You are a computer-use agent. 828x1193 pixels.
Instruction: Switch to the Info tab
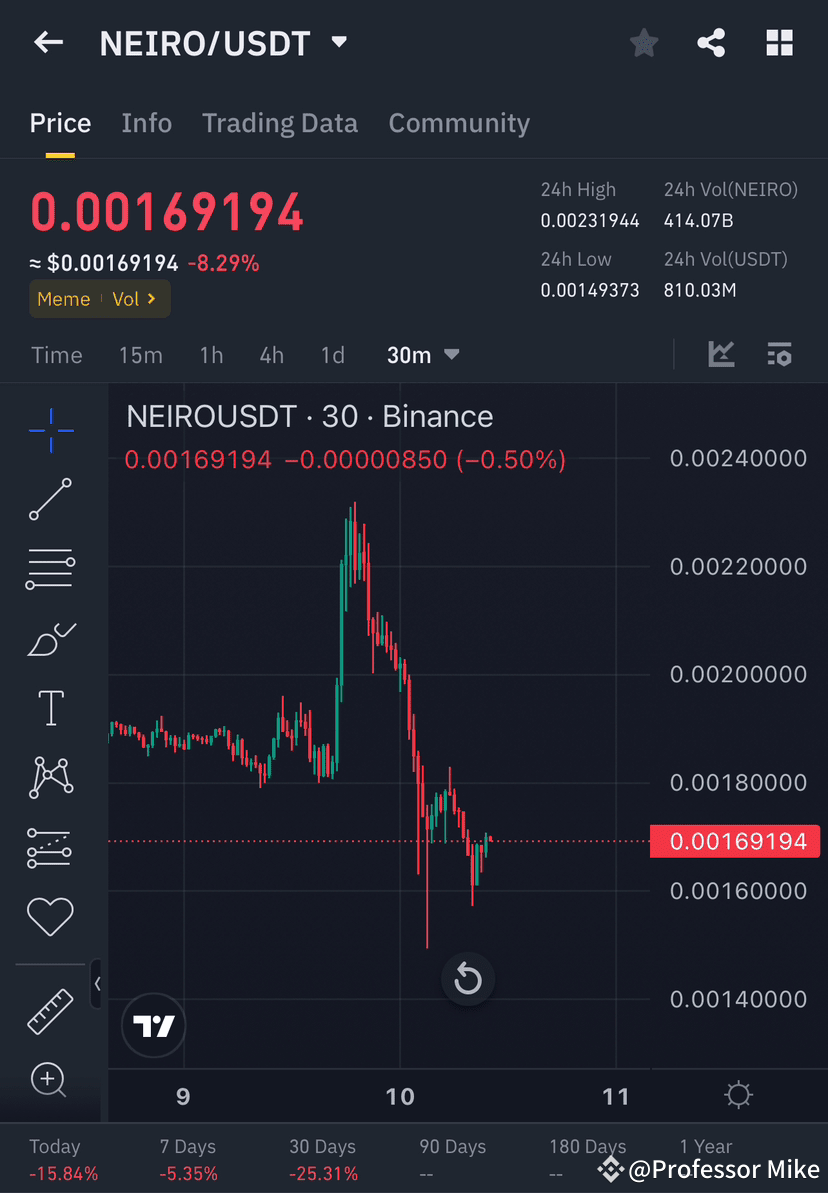(x=146, y=122)
